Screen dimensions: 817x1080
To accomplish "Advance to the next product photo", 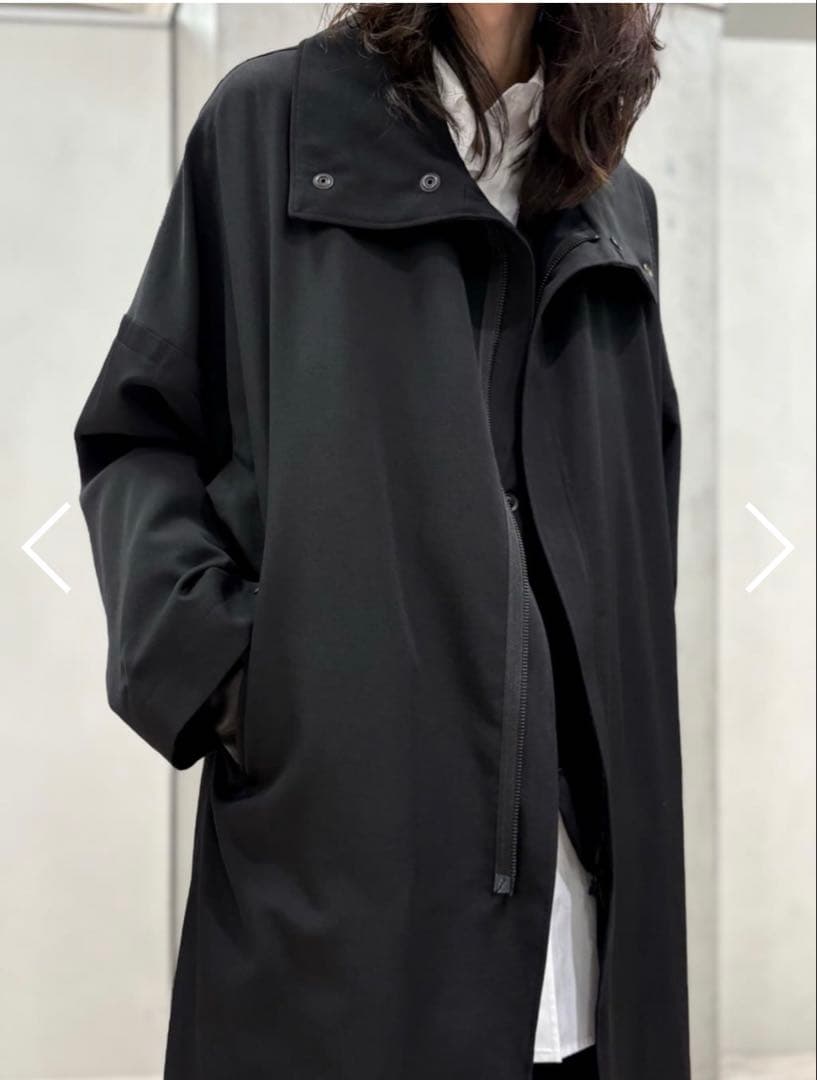I will 769,547.
